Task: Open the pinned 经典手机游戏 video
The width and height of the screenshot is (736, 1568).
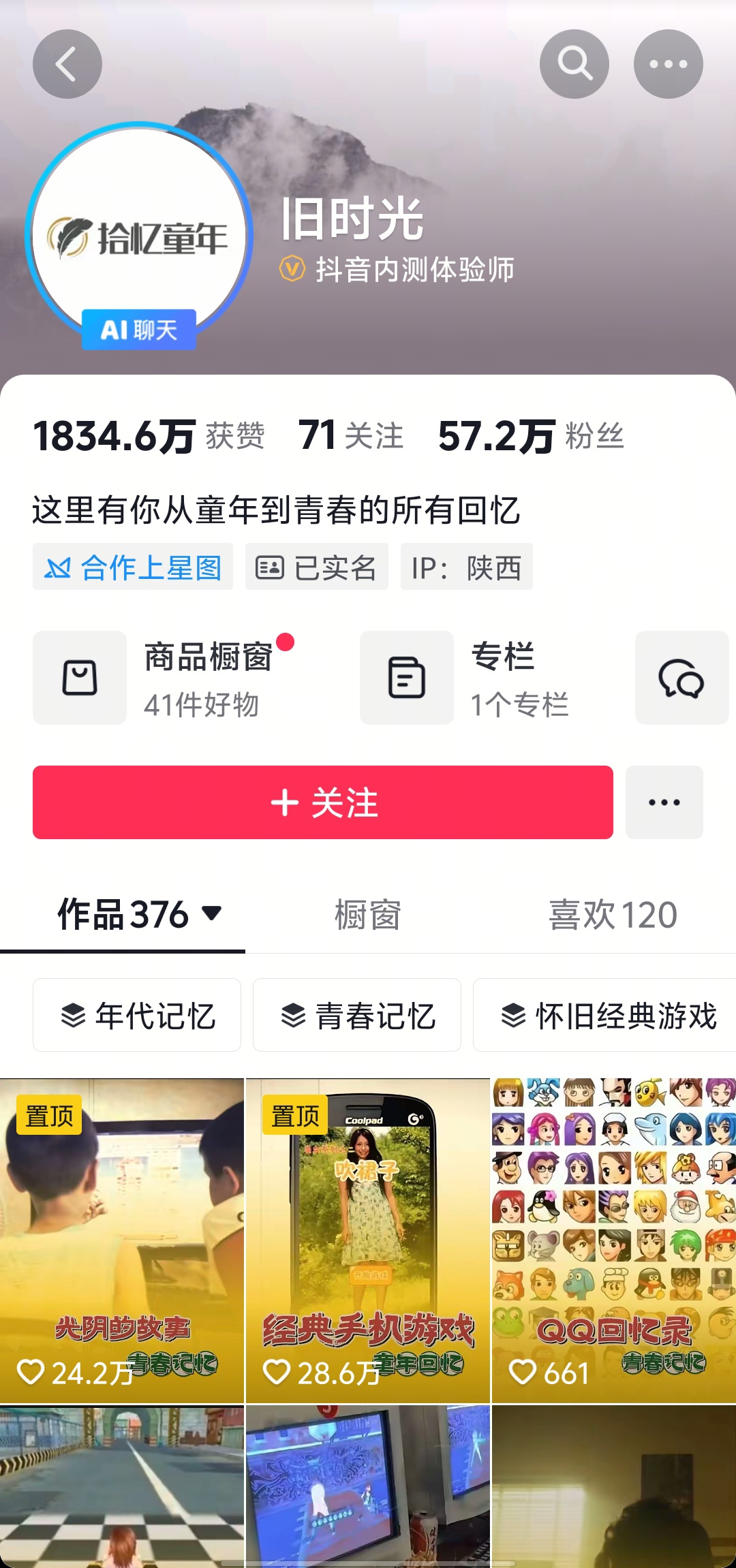Action: click(x=368, y=1240)
